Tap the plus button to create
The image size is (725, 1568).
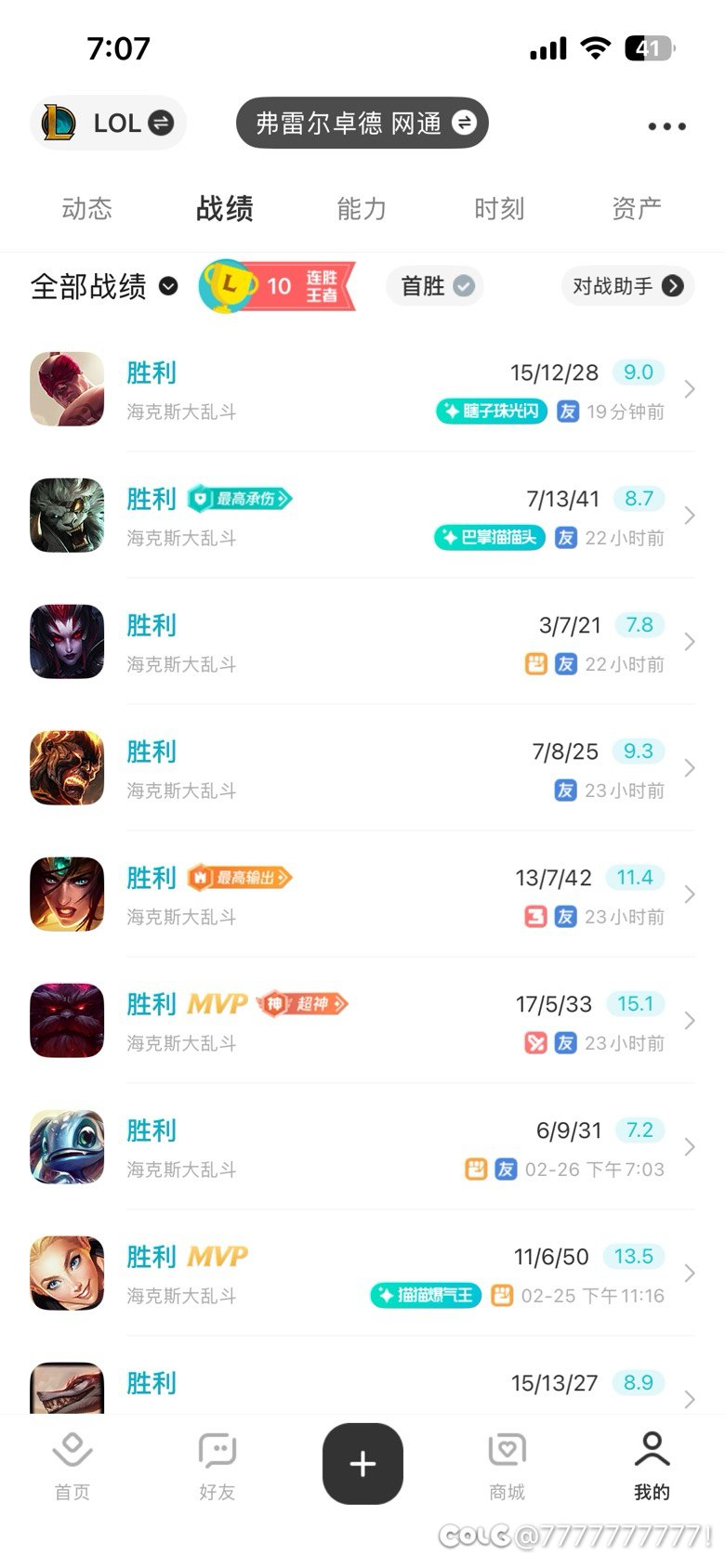coord(362,1464)
